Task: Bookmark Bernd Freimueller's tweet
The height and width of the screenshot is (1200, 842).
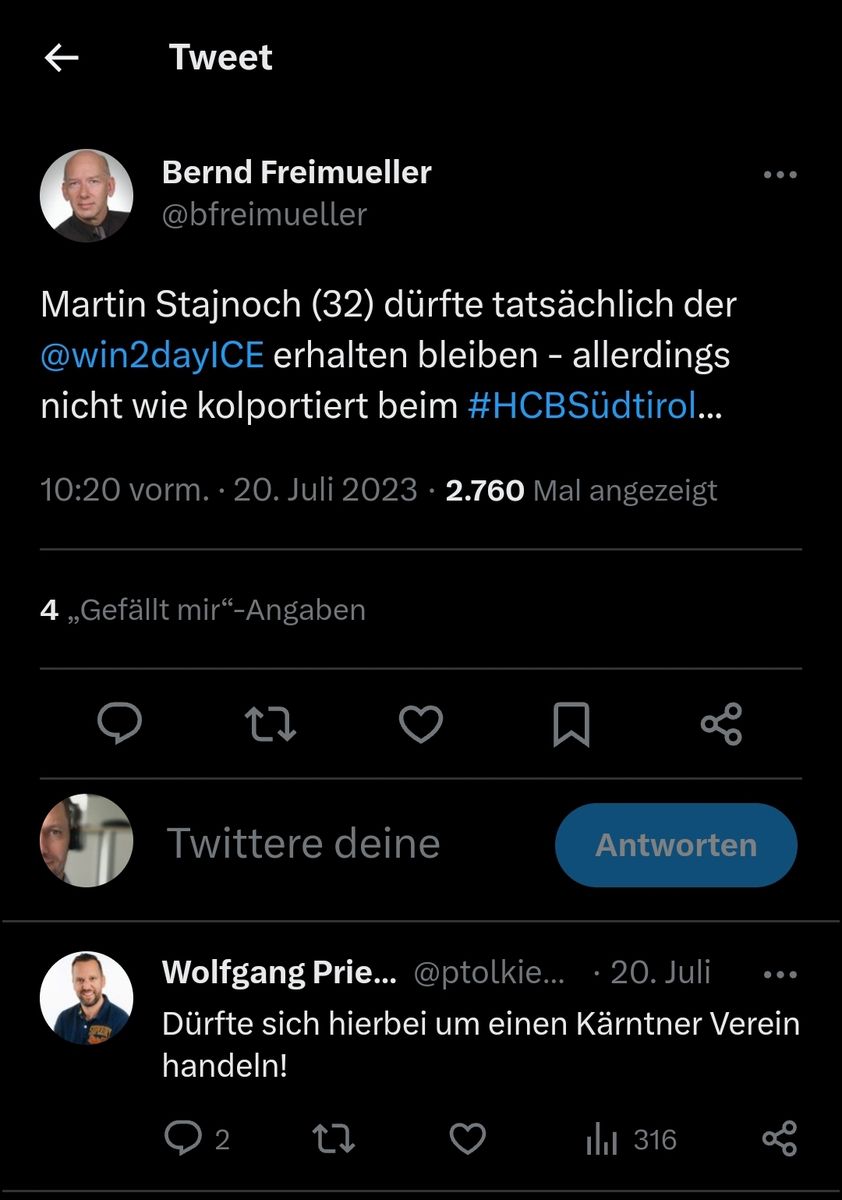Action: [x=571, y=724]
